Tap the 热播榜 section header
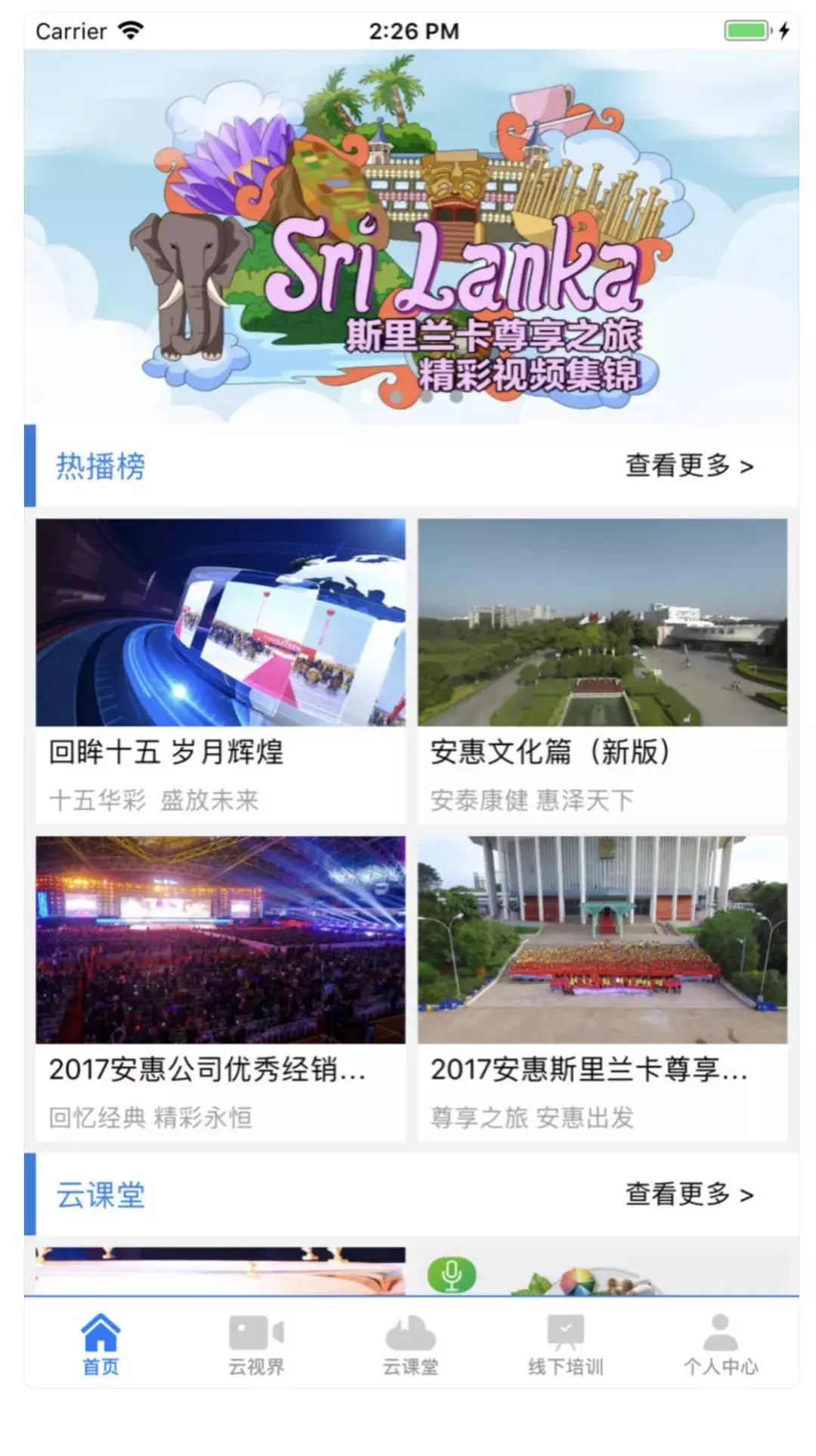Viewport: 816px width, 1456px height. point(99,466)
